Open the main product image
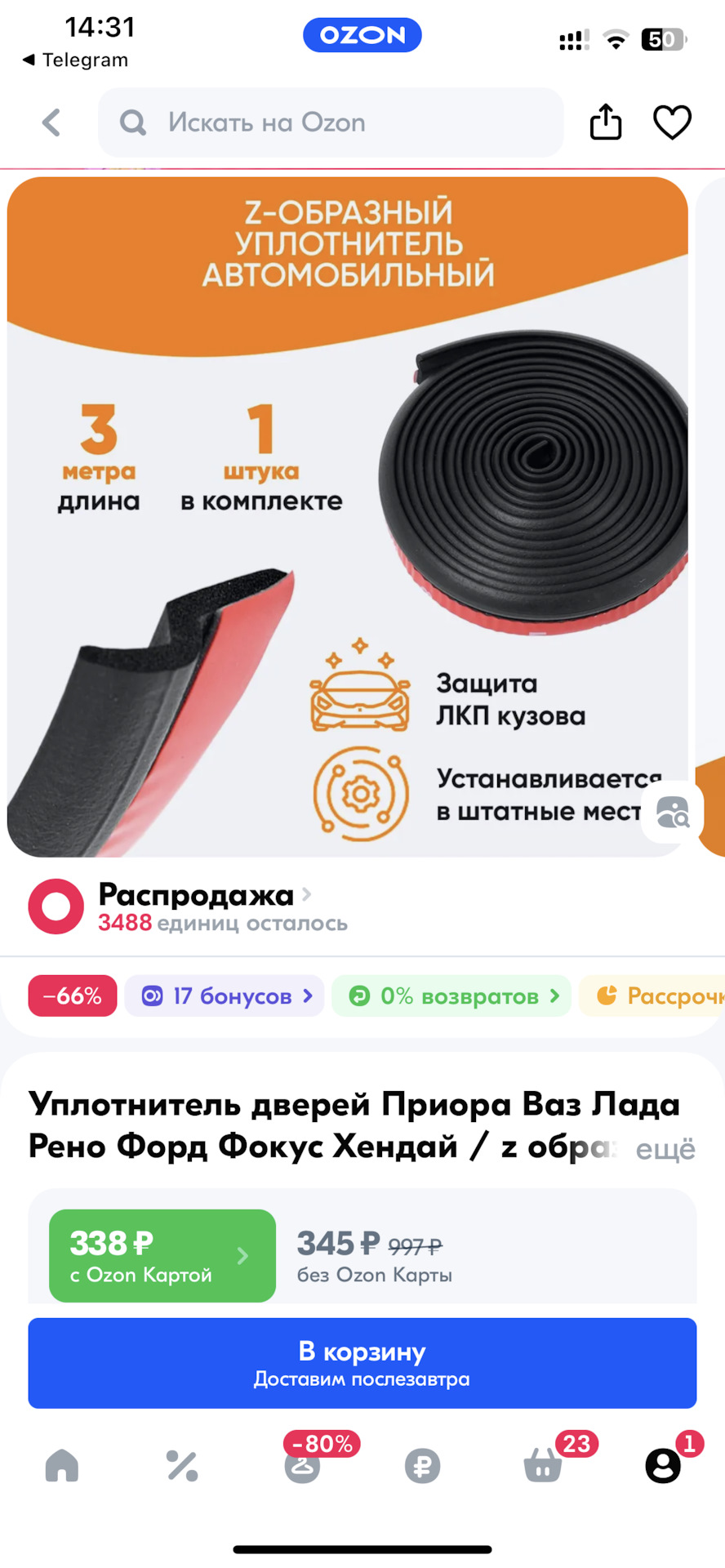The image size is (725, 1568). [347, 516]
